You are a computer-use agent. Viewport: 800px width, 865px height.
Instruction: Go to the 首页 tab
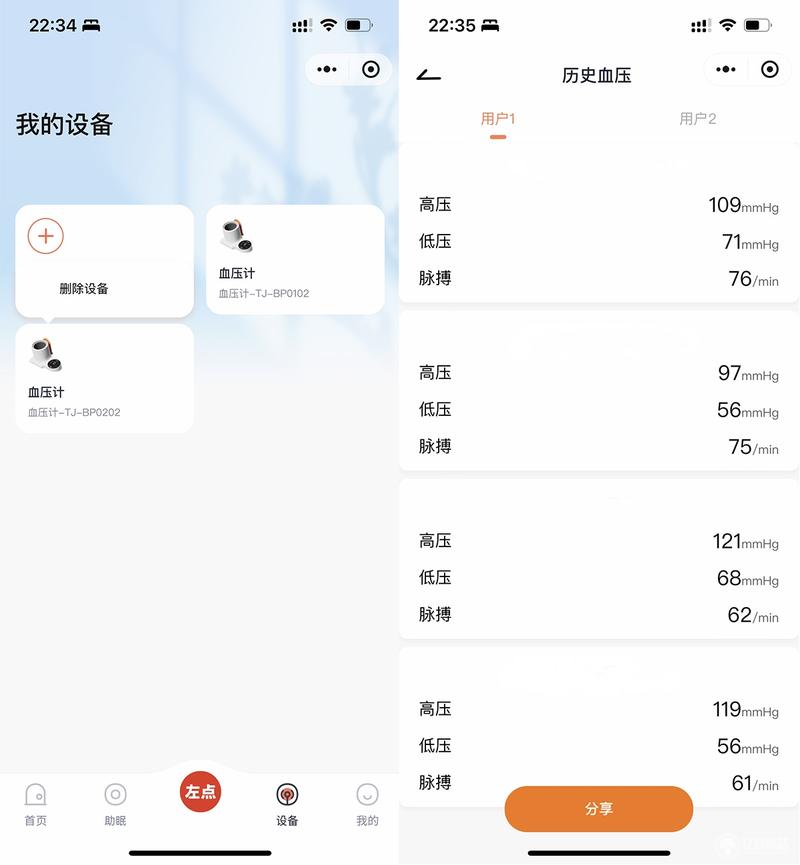point(36,805)
